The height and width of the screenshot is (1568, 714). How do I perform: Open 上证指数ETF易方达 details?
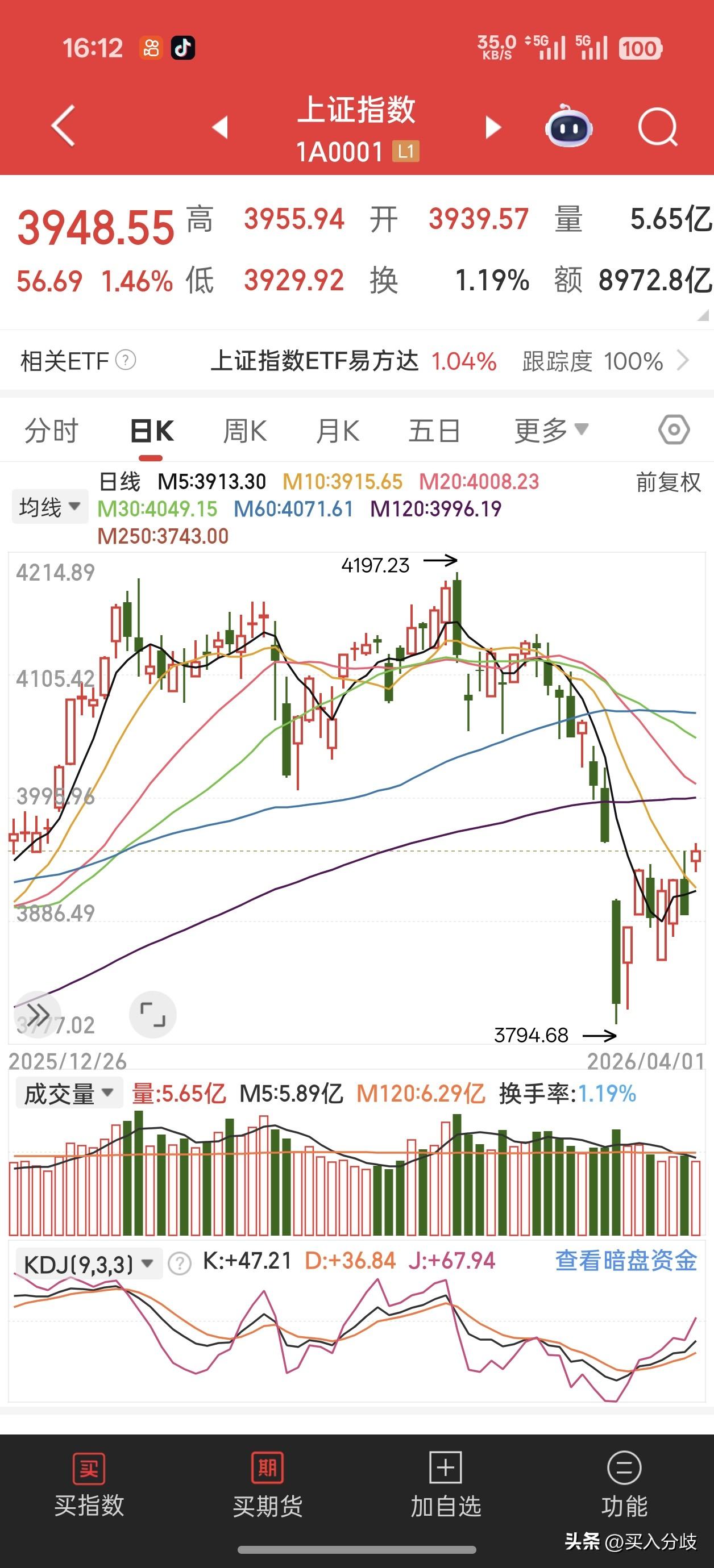click(317, 360)
